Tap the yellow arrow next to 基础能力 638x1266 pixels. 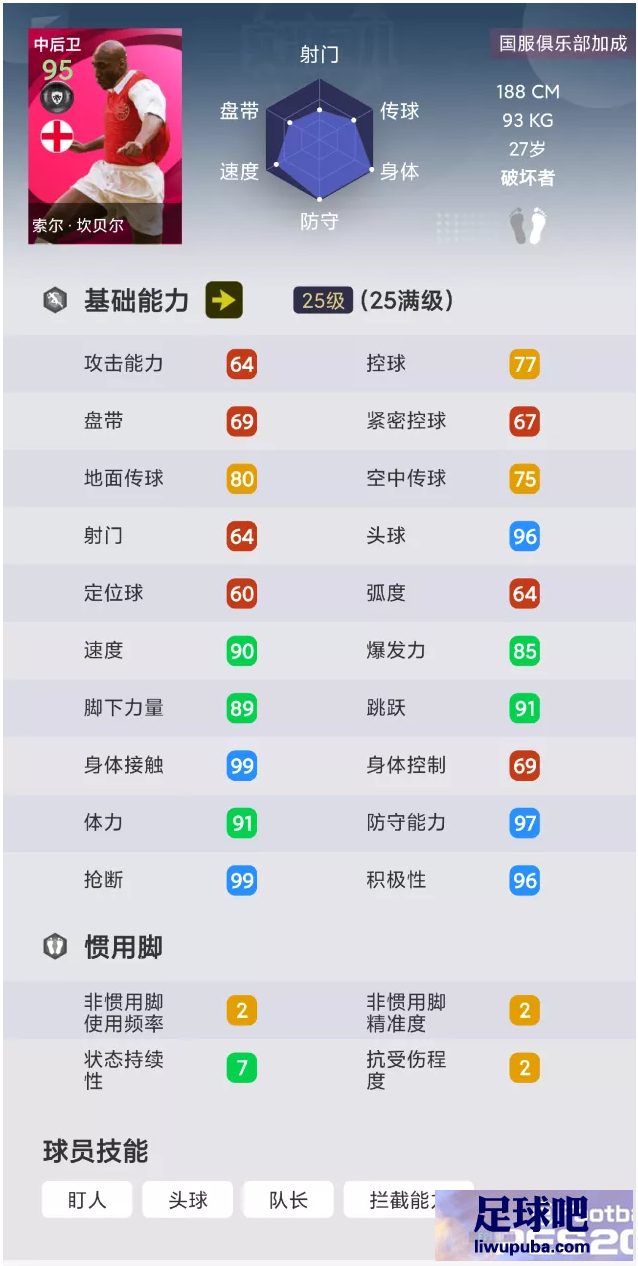(224, 300)
